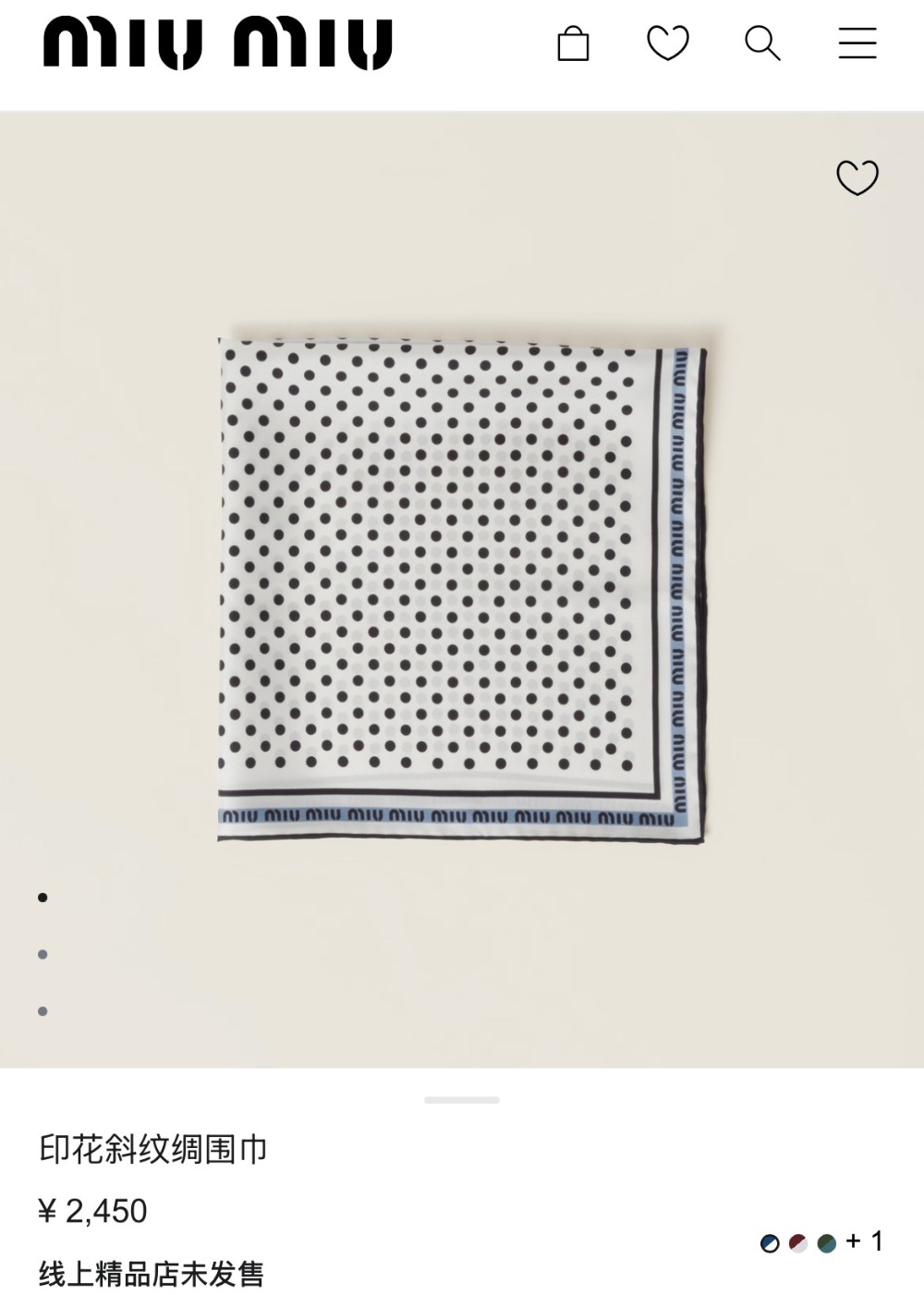The height and width of the screenshot is (1295, 924).
Task: Select the green color swatch
Action: pos(827,1243)
